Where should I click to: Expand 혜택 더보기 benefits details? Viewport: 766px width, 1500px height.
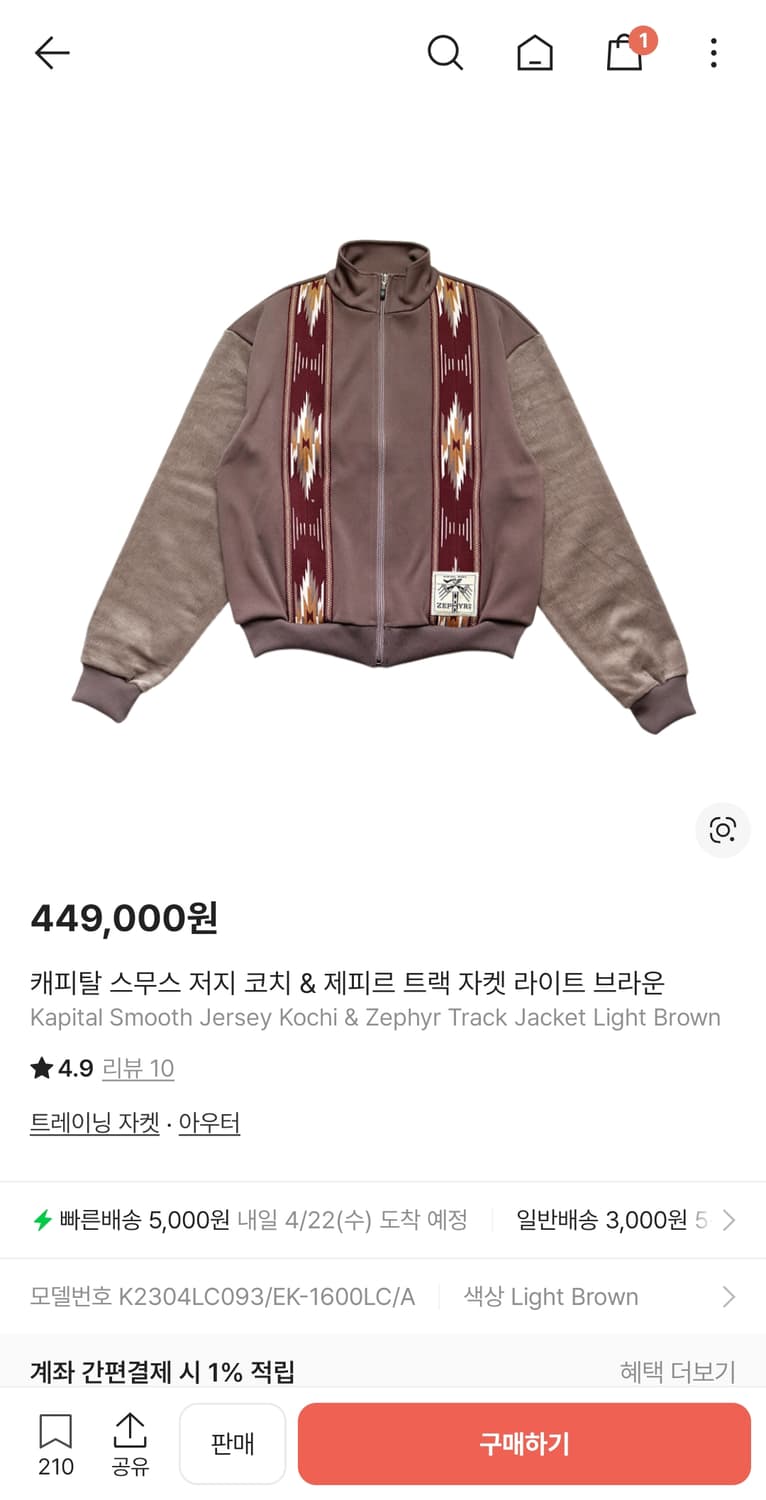coord(677,1371)
